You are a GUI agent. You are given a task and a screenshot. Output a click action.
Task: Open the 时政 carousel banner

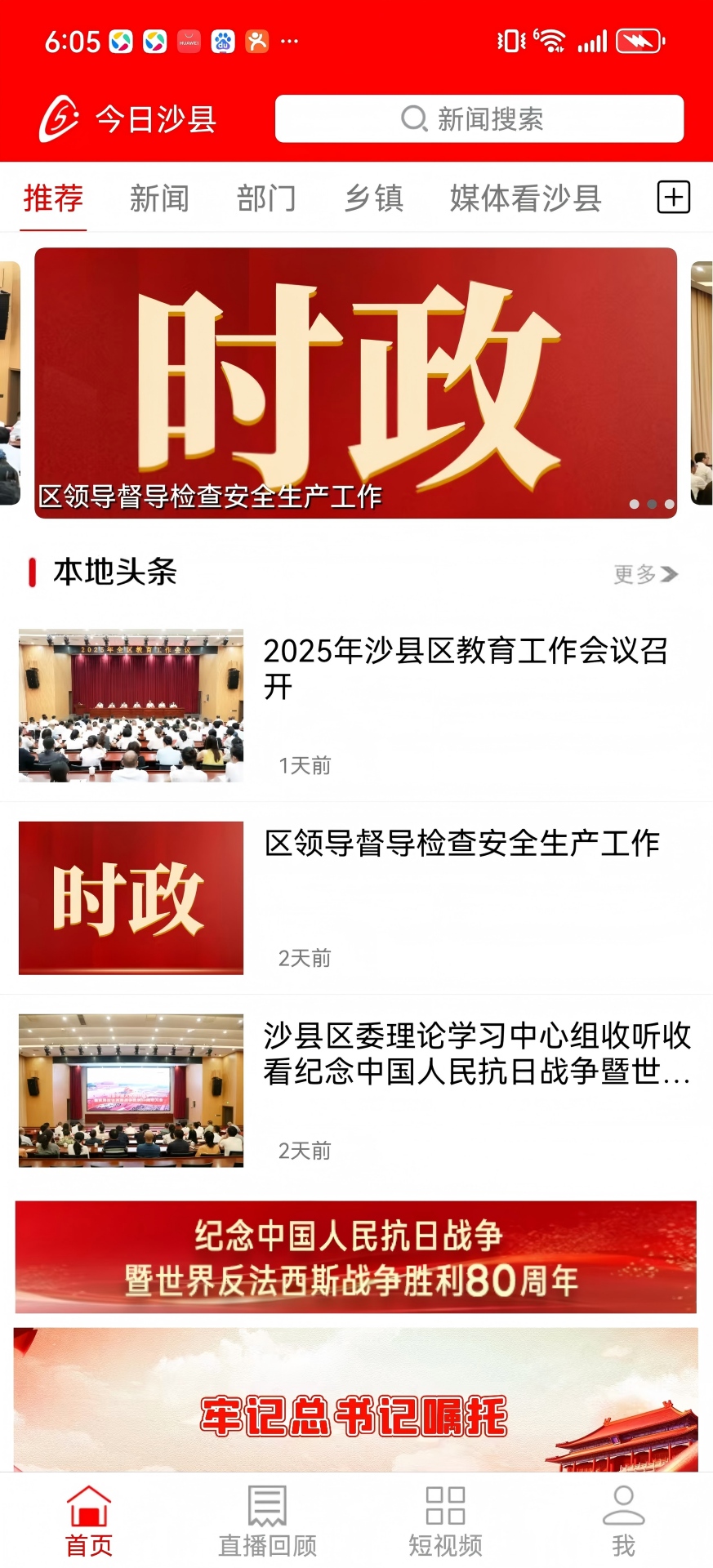[355, 382]
